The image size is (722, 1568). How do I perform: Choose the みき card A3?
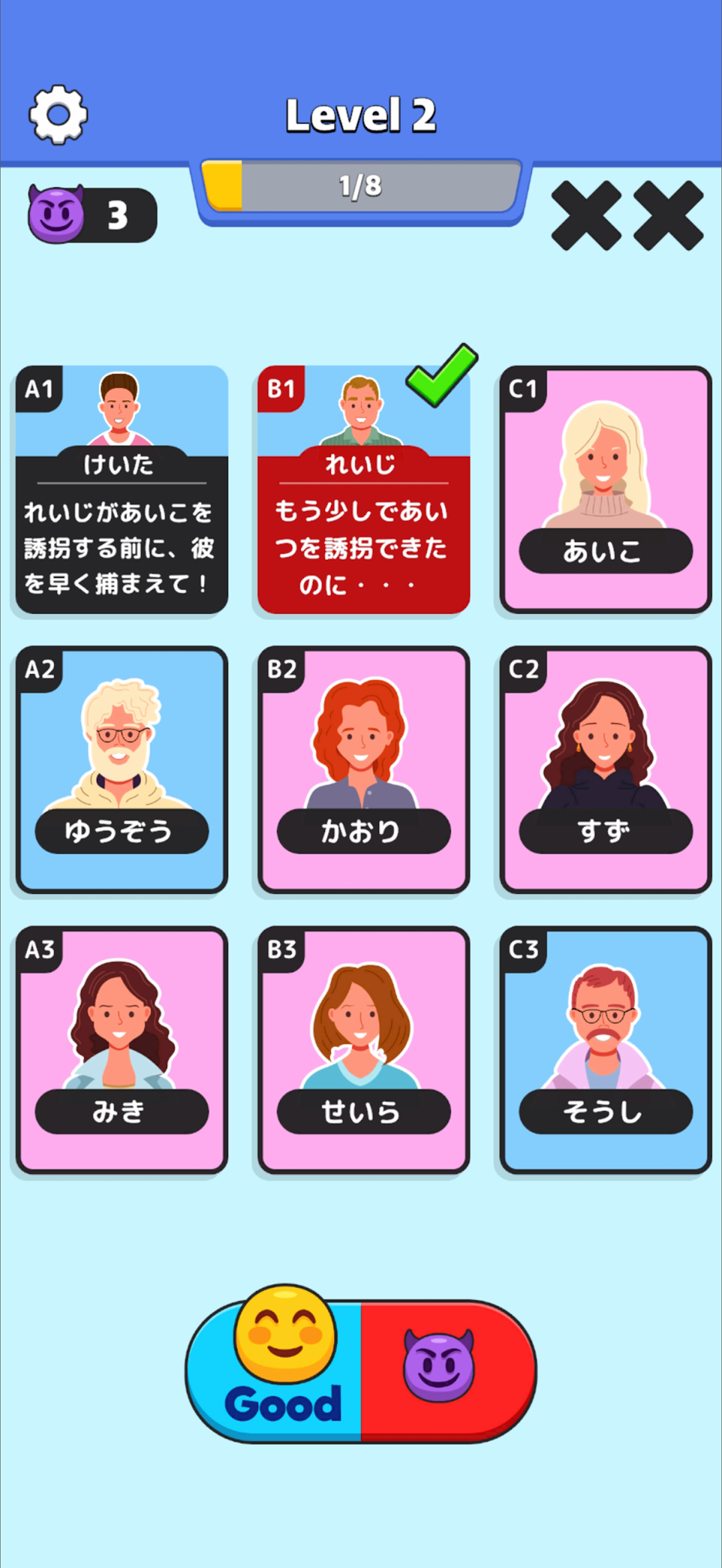(x=122, y=1050)
